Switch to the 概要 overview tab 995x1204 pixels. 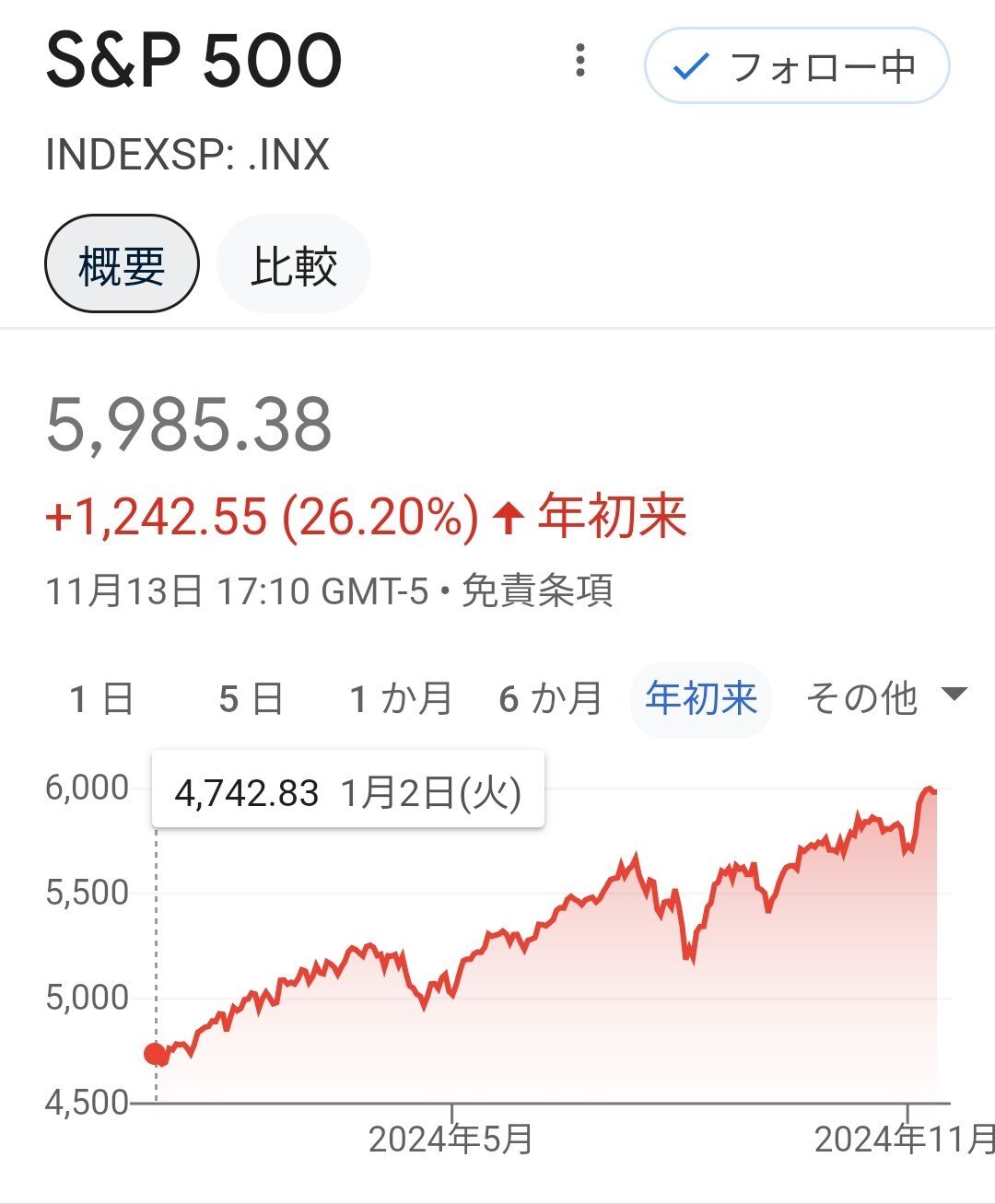122,264
